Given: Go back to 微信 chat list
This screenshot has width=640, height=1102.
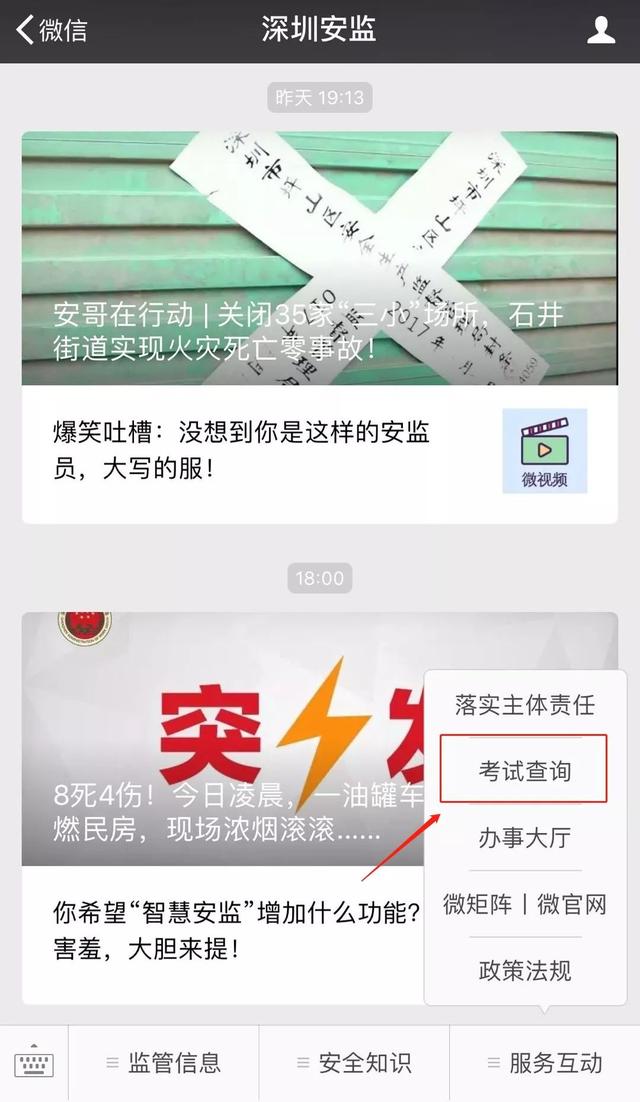Looking at the screenshot, I should 52,30.
